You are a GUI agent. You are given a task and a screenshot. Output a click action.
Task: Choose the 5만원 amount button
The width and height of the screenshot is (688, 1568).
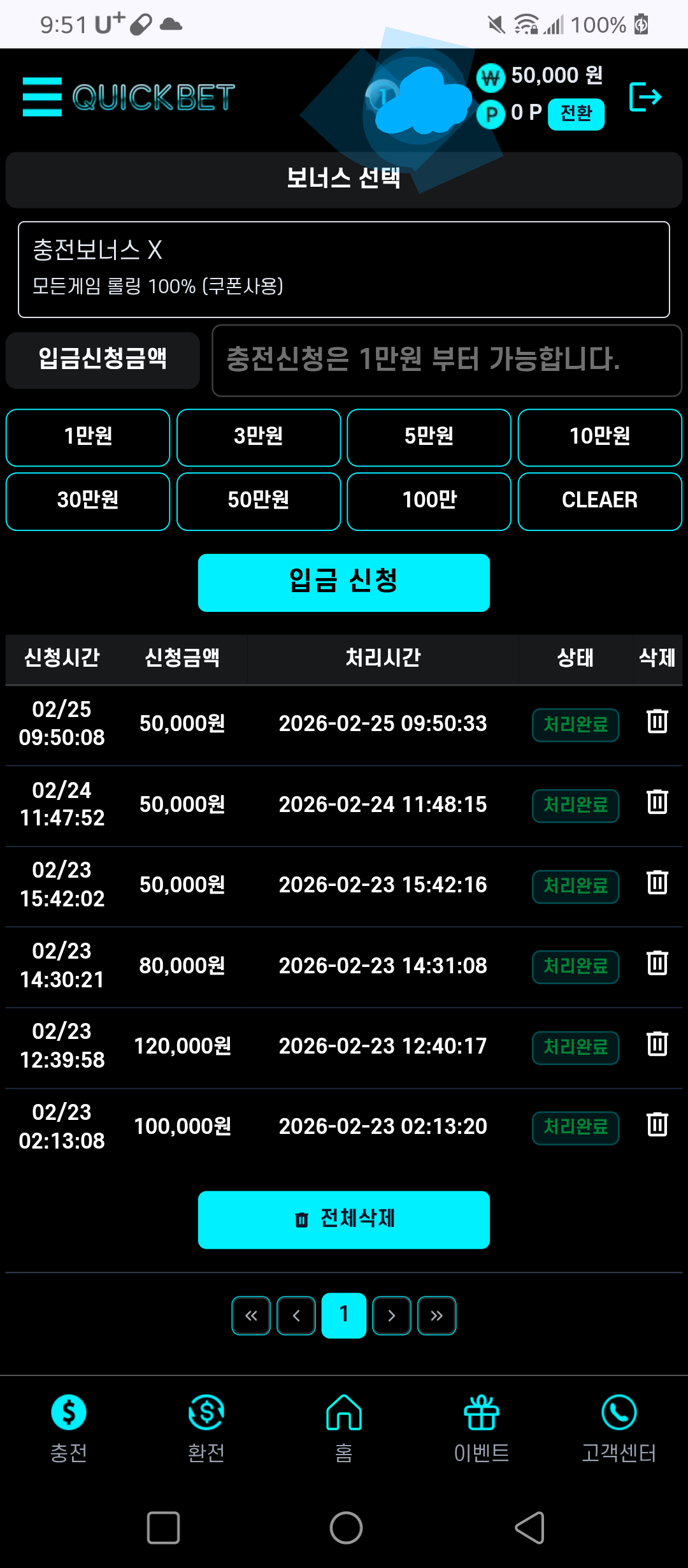click(429, 437)
